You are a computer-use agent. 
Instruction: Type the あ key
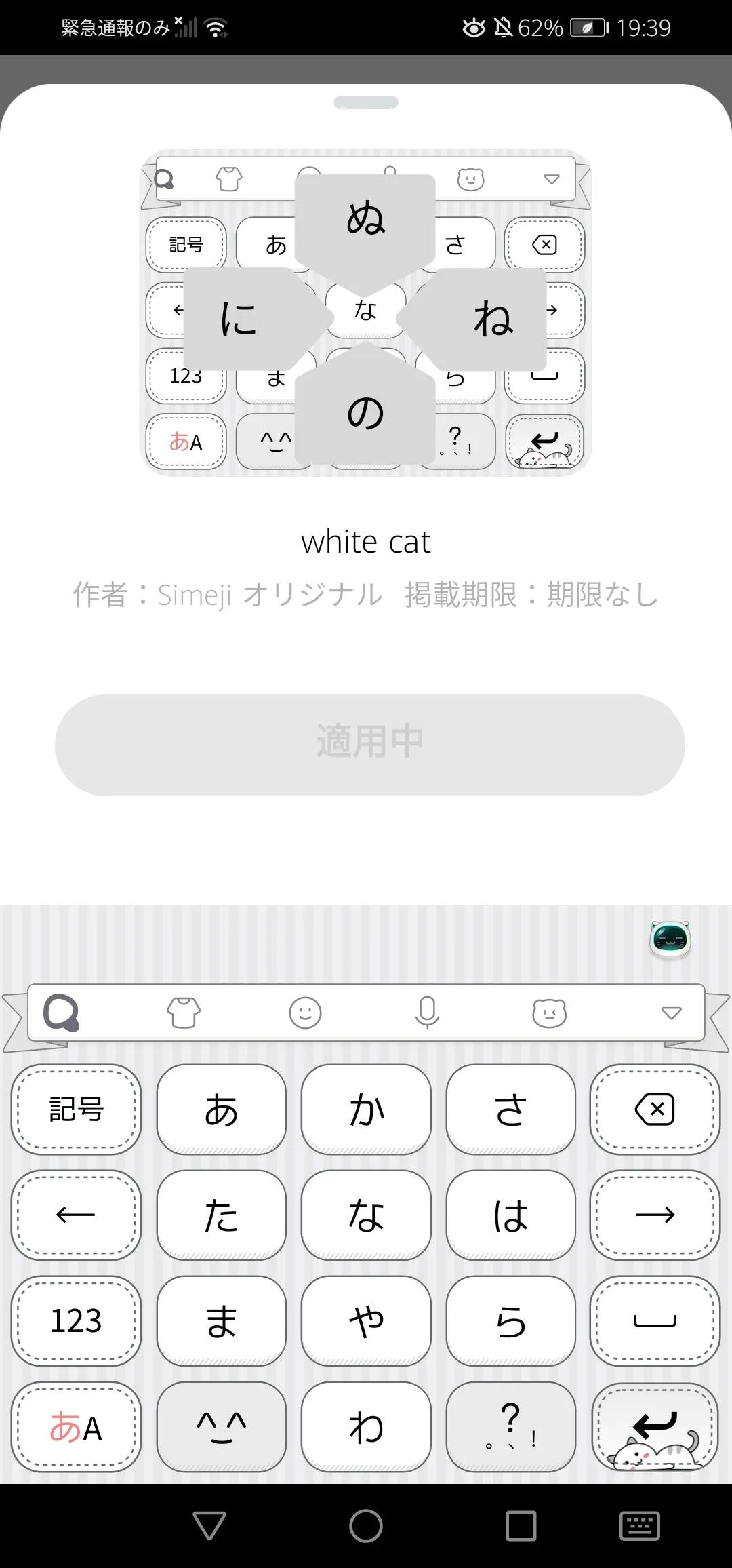tap(221, 1110)
